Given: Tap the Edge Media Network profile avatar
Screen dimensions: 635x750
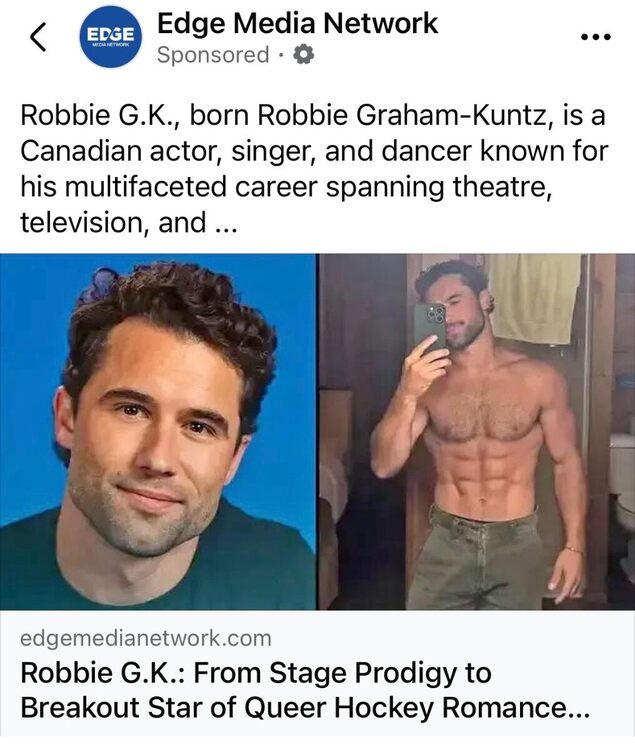Looking at the screenshot, I should (x=111, y=38).
